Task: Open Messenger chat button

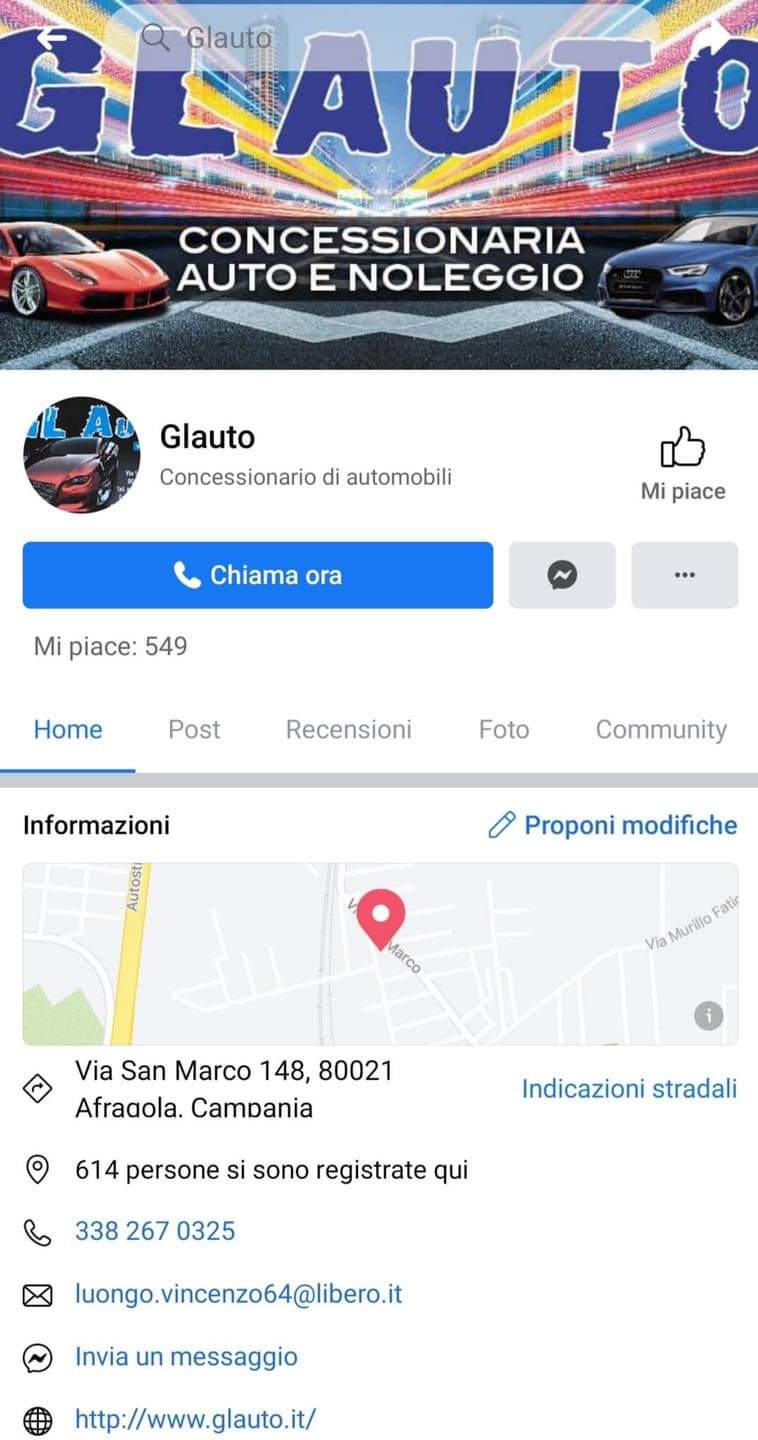Action: (x=562, y=575)
